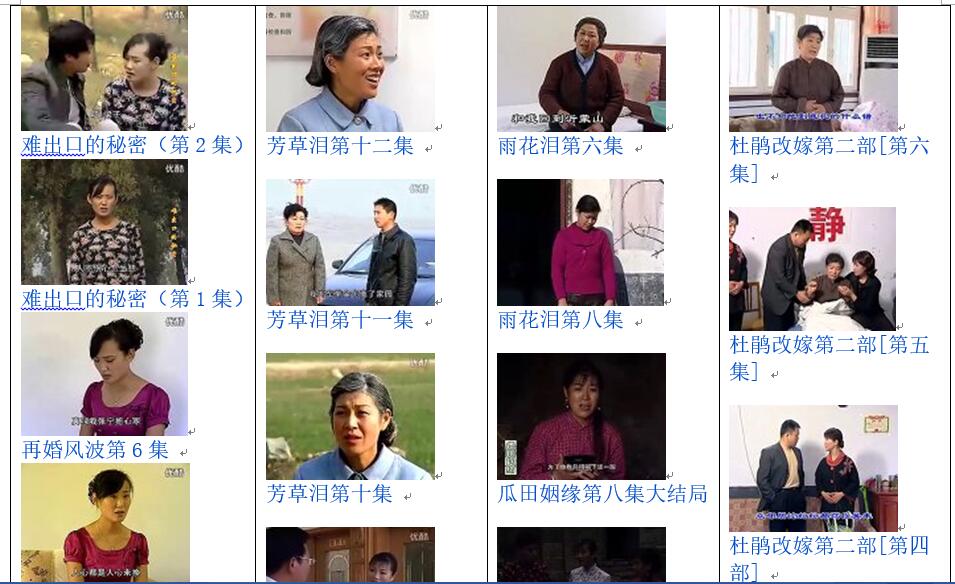The image size is (955, 584).
Task: Open the 瓜田姻缘第八集大结局 link
Action: coord(603,493)
